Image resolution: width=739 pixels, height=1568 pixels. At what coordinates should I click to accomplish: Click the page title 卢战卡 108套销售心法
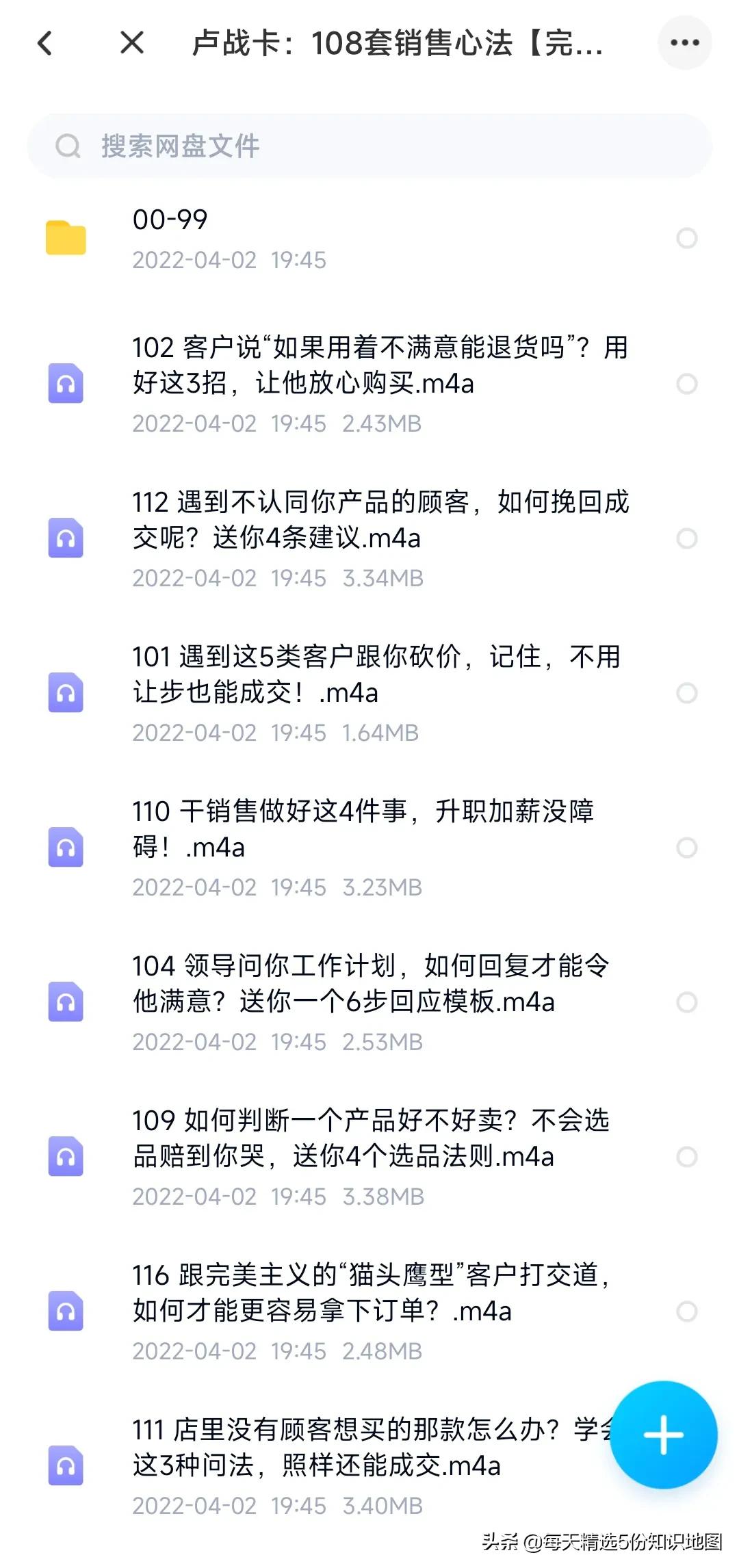pos(397,42)
